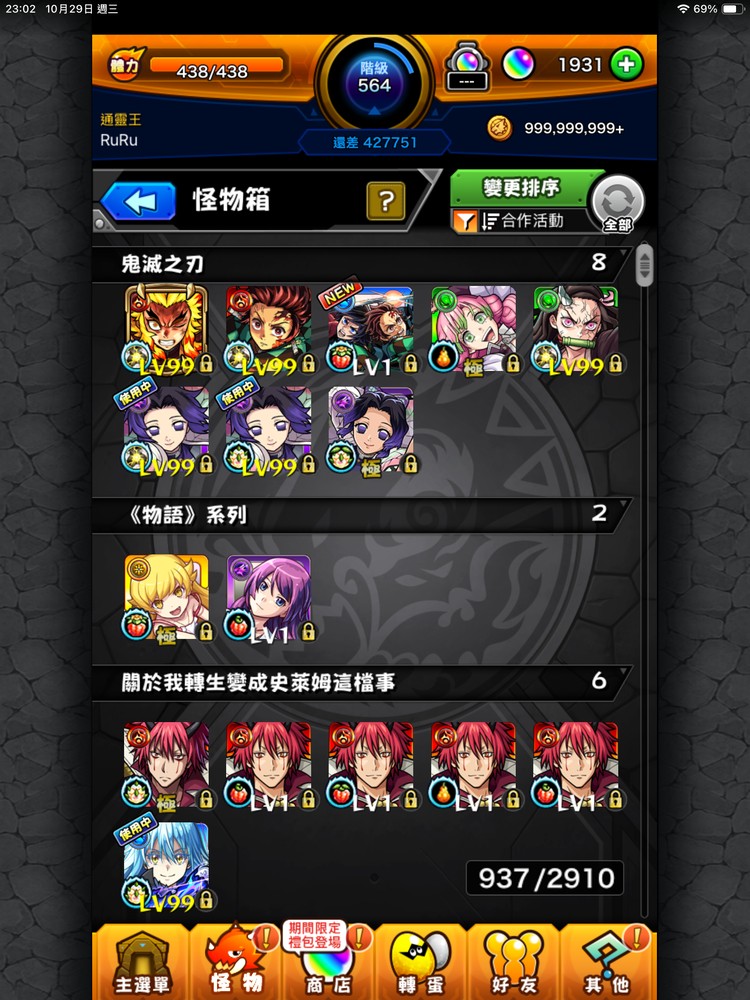Collapse the 鬼滅之刃 section header

360,262
